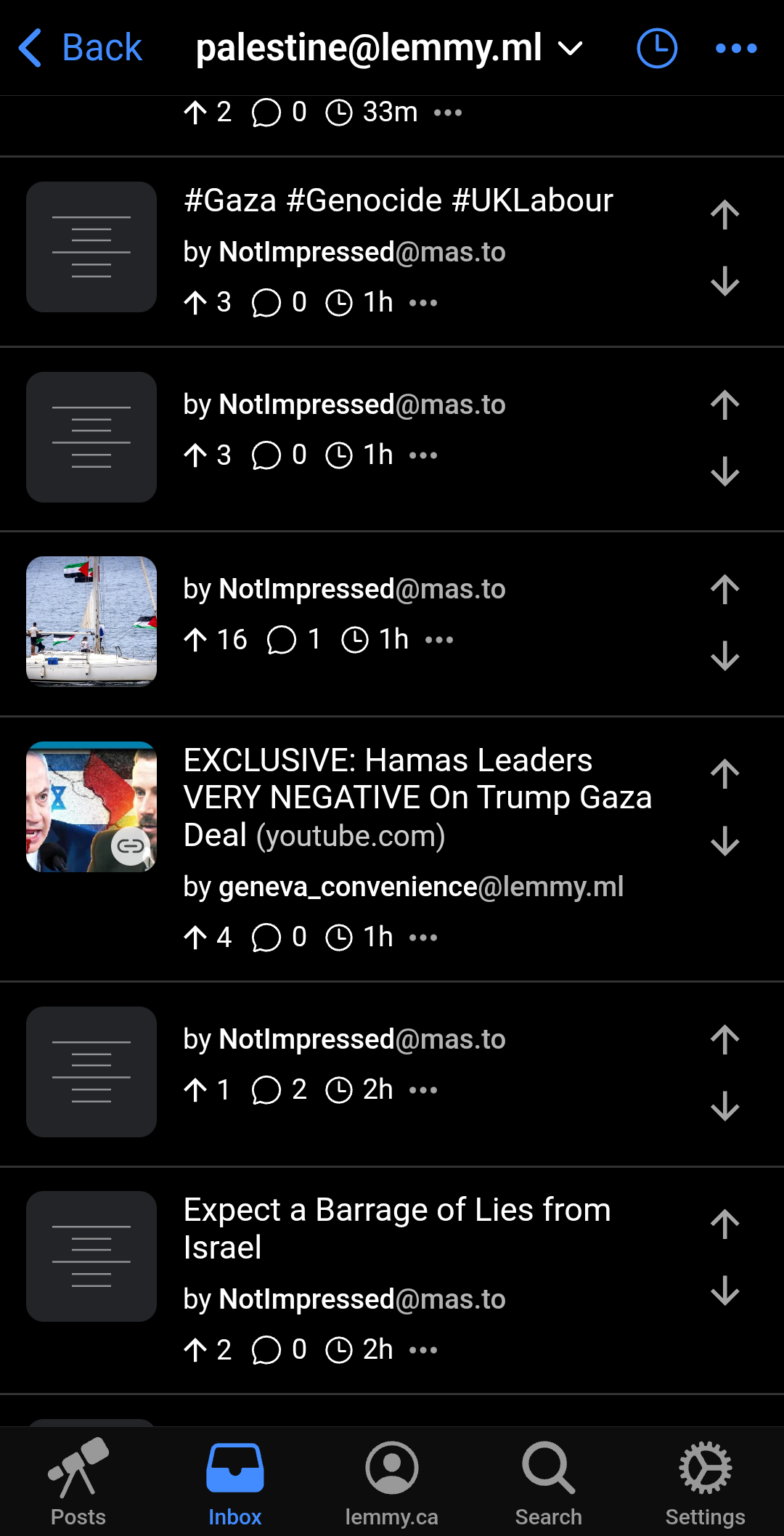Switch to the Inbox tab
Image resolution: width=784 pixels, height=1536 pixels.
(x=234, y=1482)
